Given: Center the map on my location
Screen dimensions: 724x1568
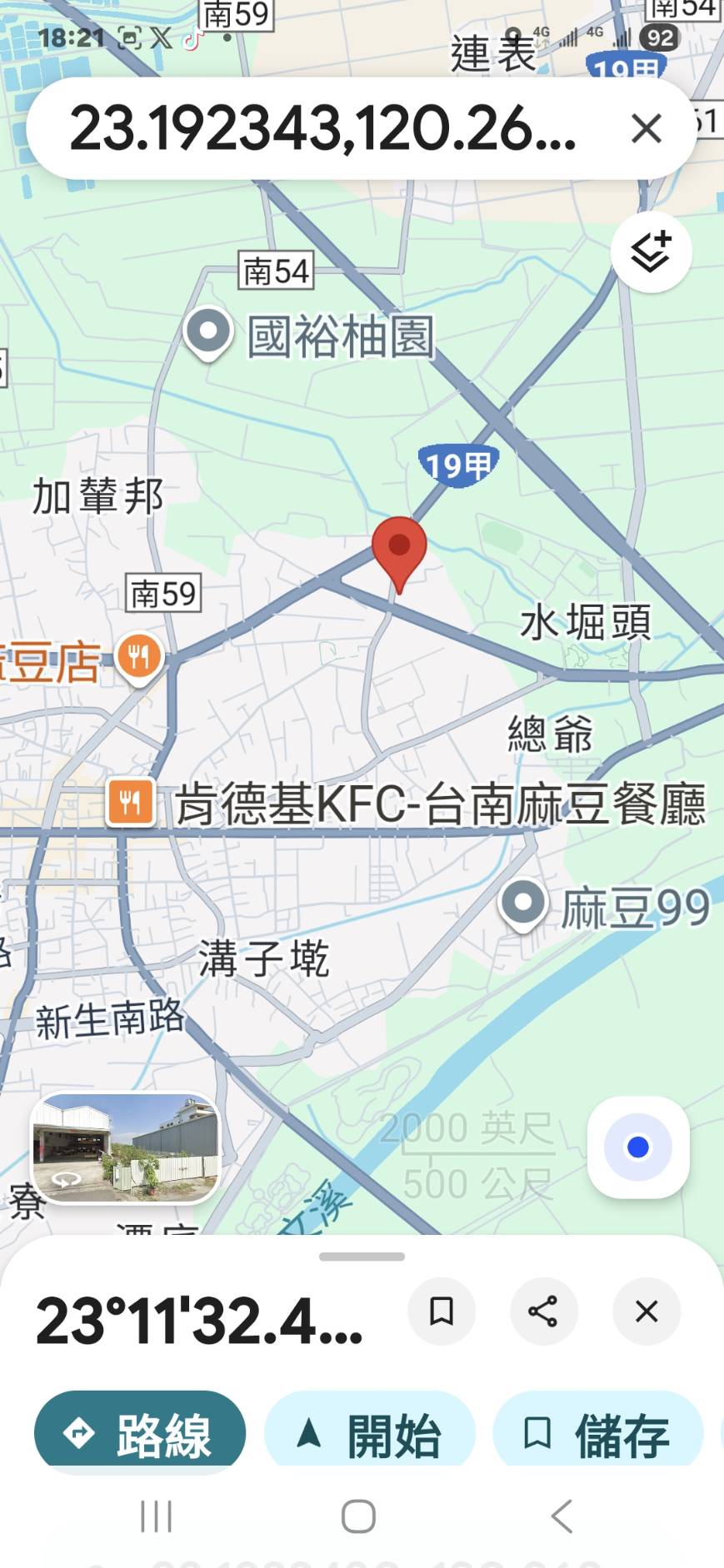Looking at the screenshot, I should click(x=637, y=1147).
